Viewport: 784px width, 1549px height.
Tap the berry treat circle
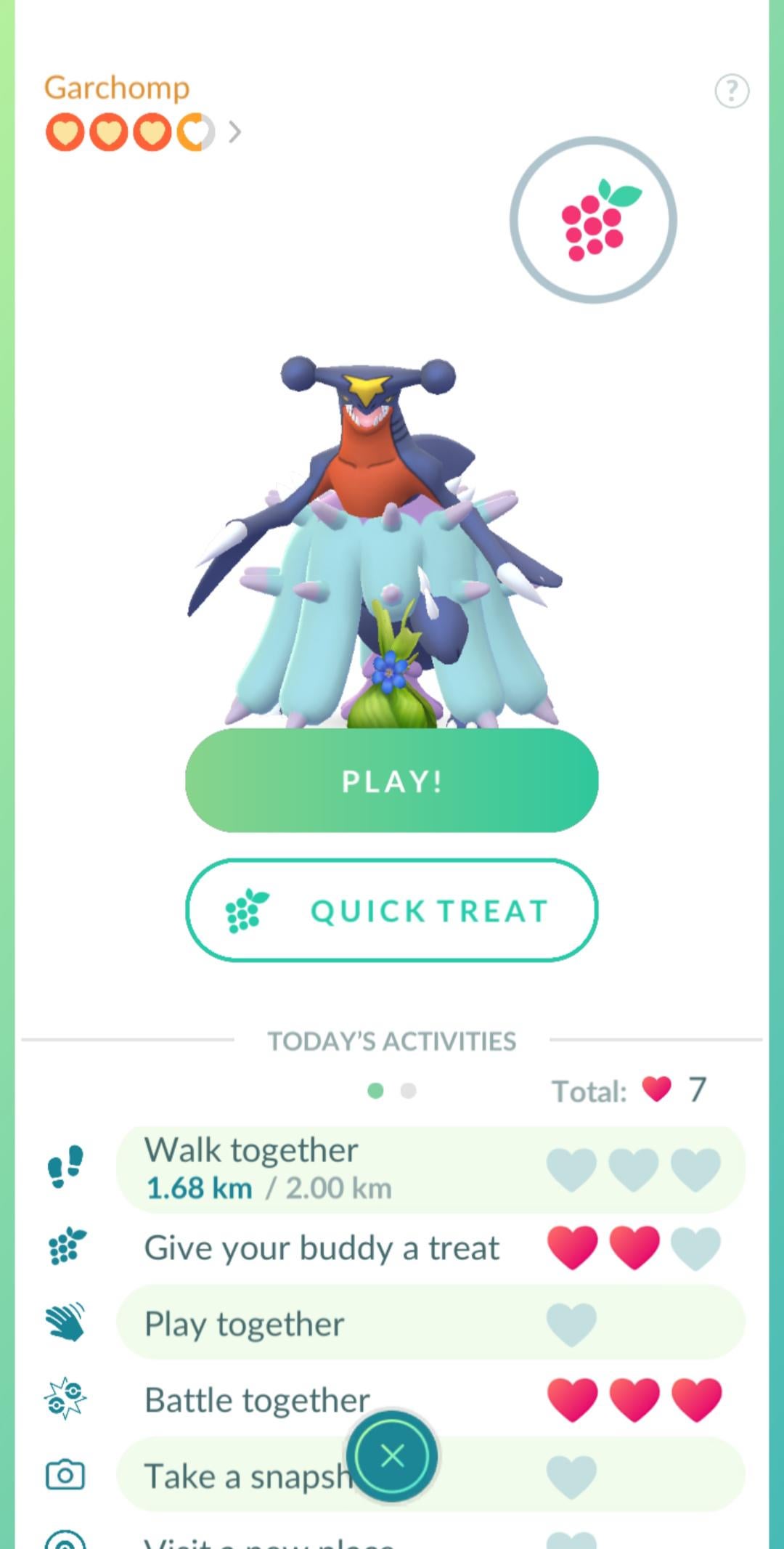point(593,220)
